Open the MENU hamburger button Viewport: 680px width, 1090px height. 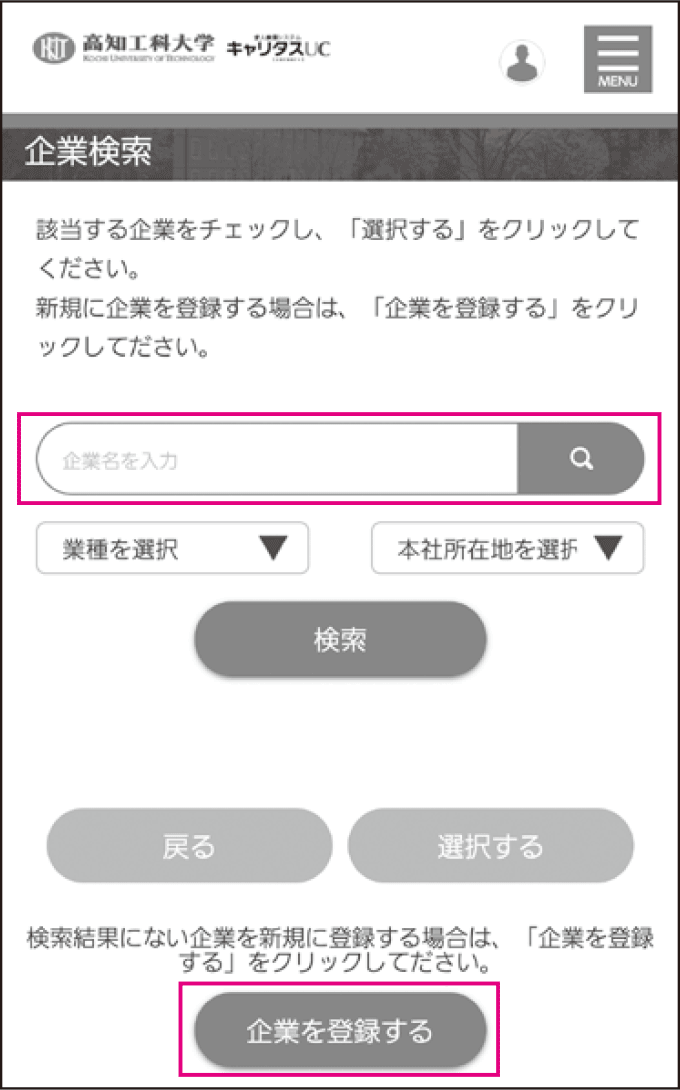(618, 59)
